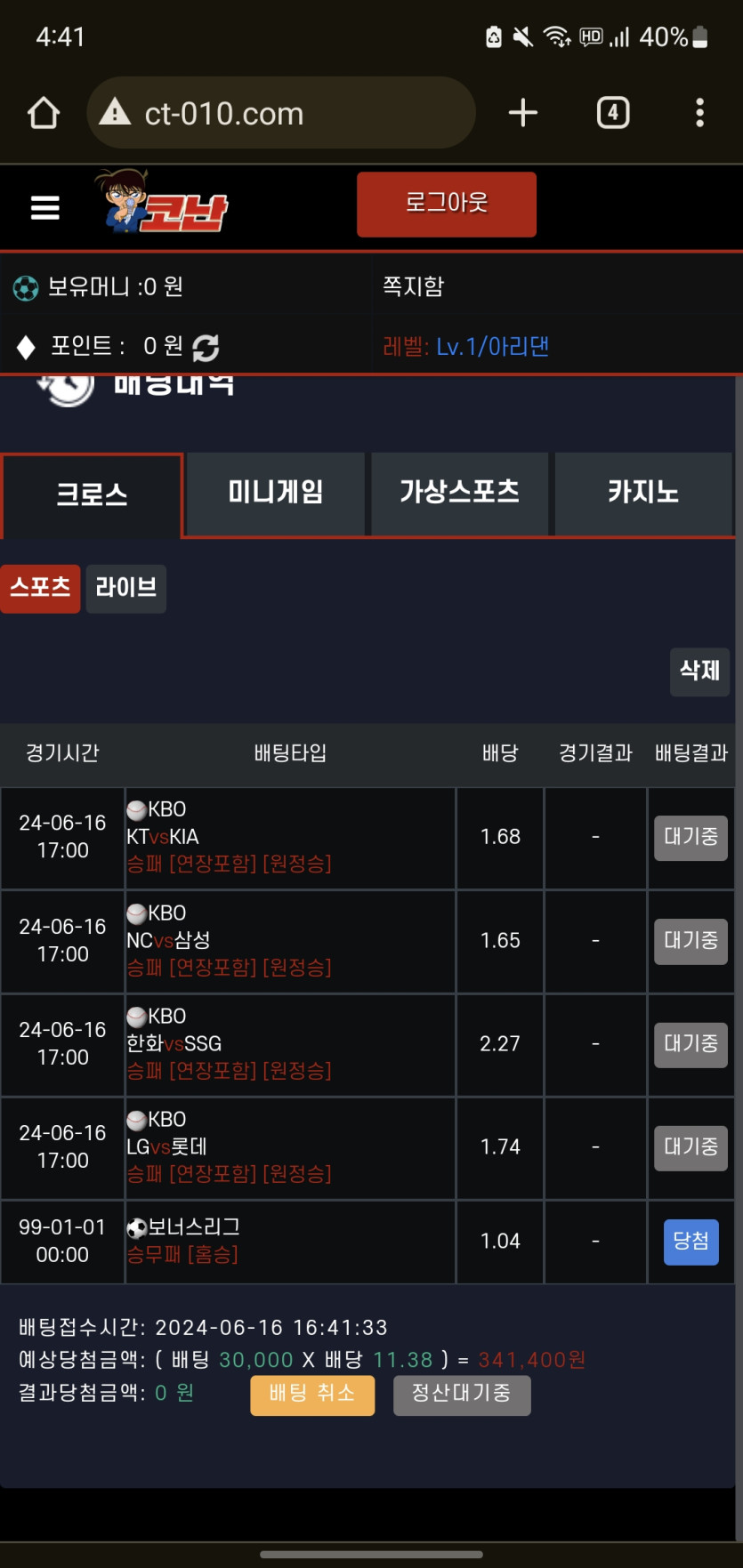This screenshot has height=1568, width=743.
Task: Open the browser overflow menu
Action: click(699, 113)
